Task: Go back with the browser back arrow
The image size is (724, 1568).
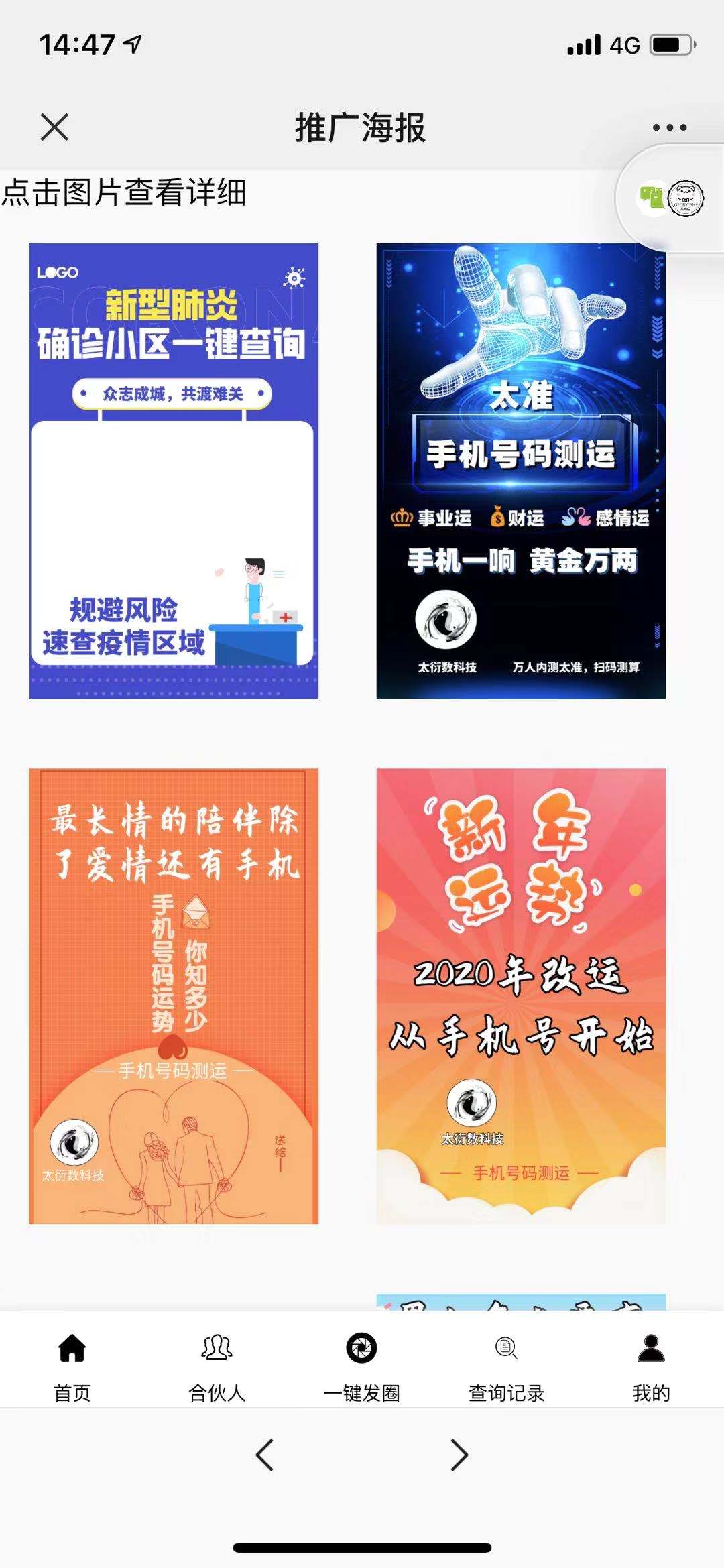Action: pyautogui.click(x=265, y=1455)
